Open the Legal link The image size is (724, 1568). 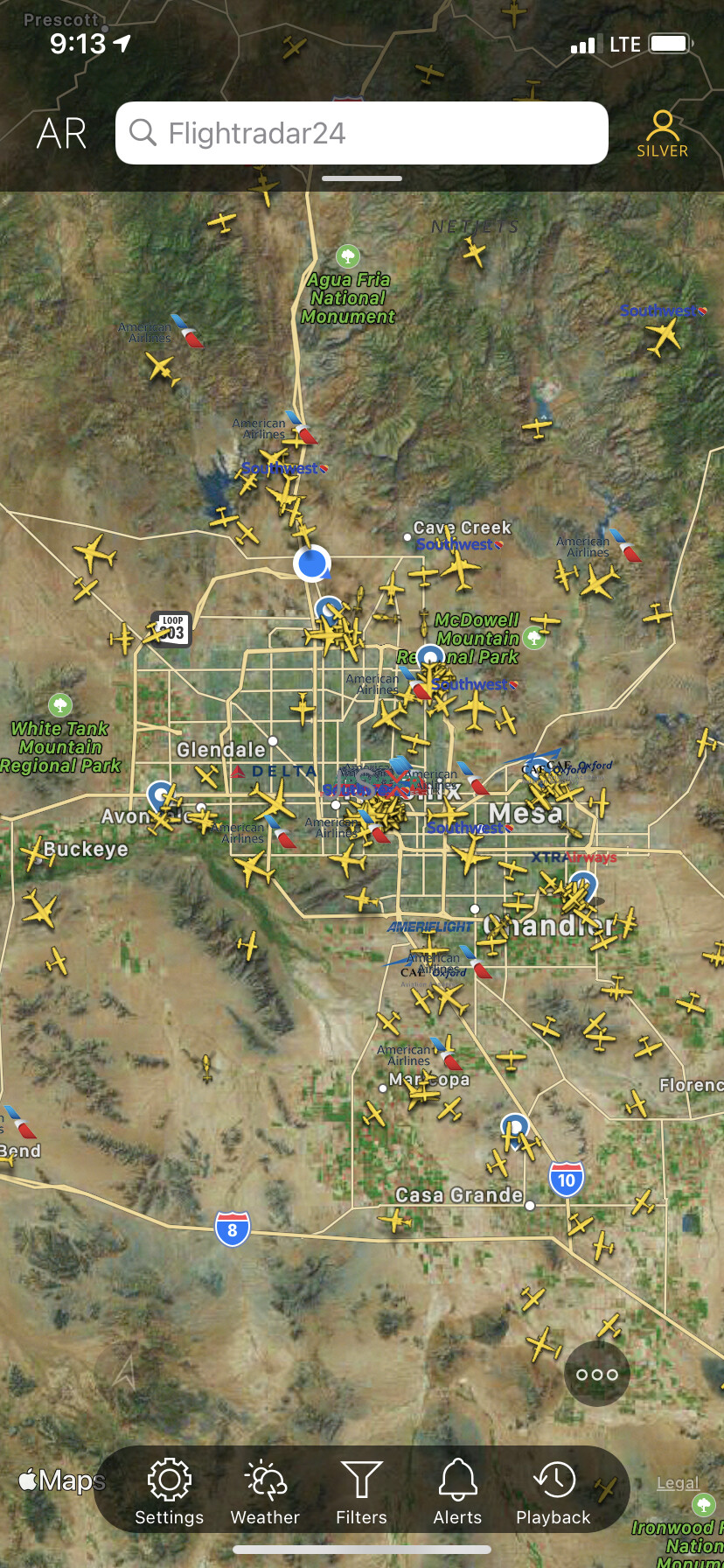pos(678,1482)
